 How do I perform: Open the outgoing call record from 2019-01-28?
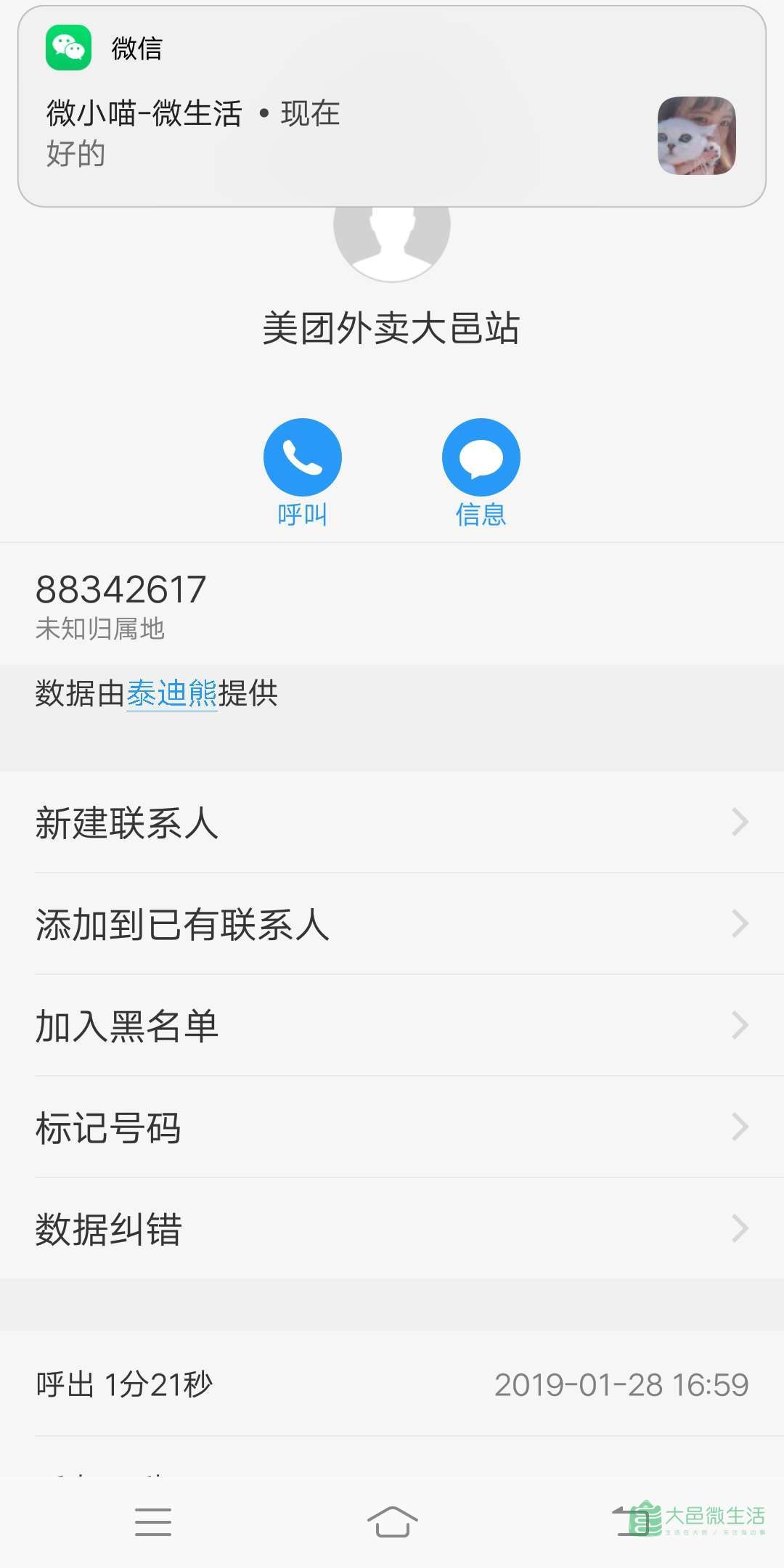coord(392,1384)
